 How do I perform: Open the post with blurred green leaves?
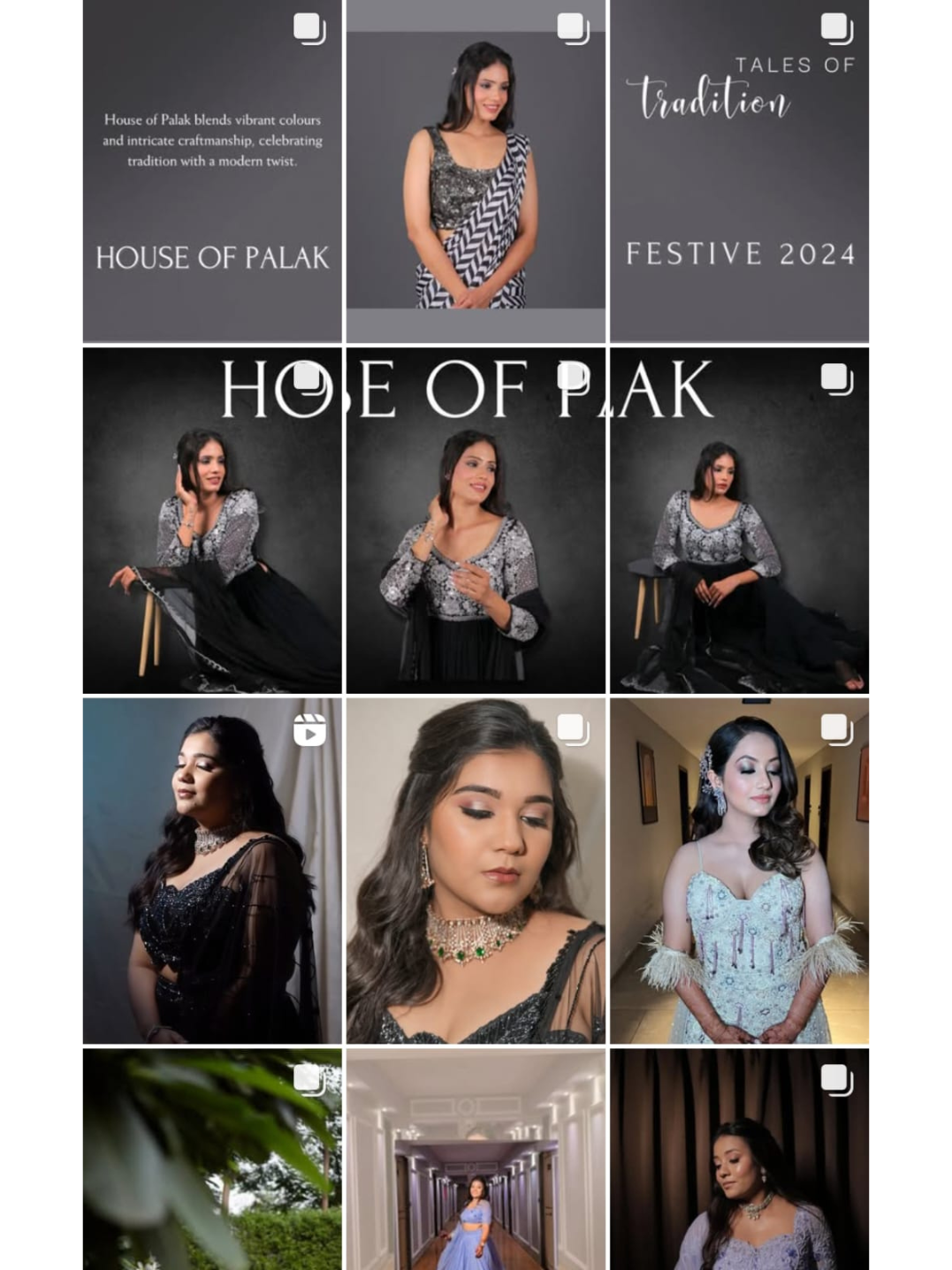pos(212,1160)
